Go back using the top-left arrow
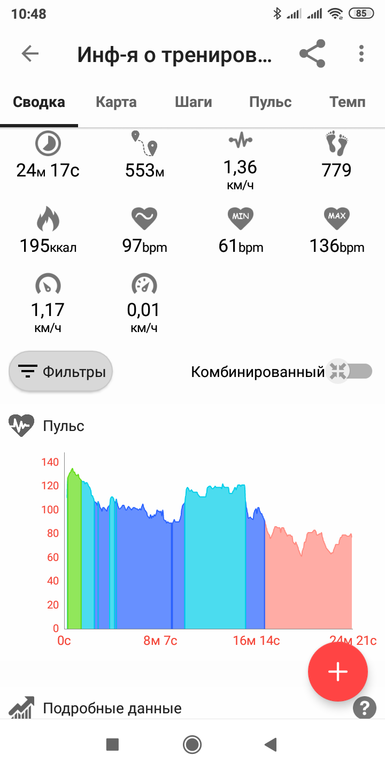385x770 pixels. click(30, 54)
